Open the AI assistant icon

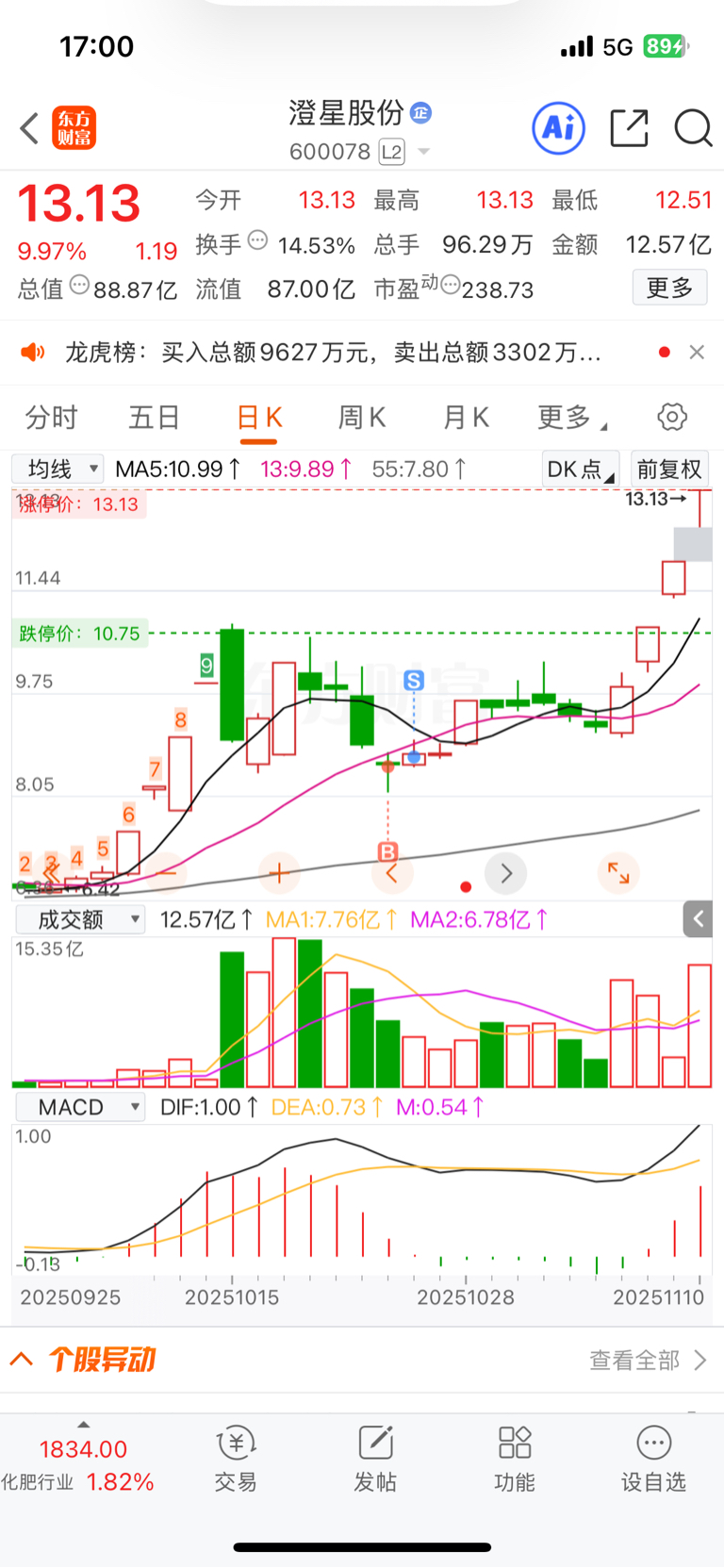[x=558, y=128]
